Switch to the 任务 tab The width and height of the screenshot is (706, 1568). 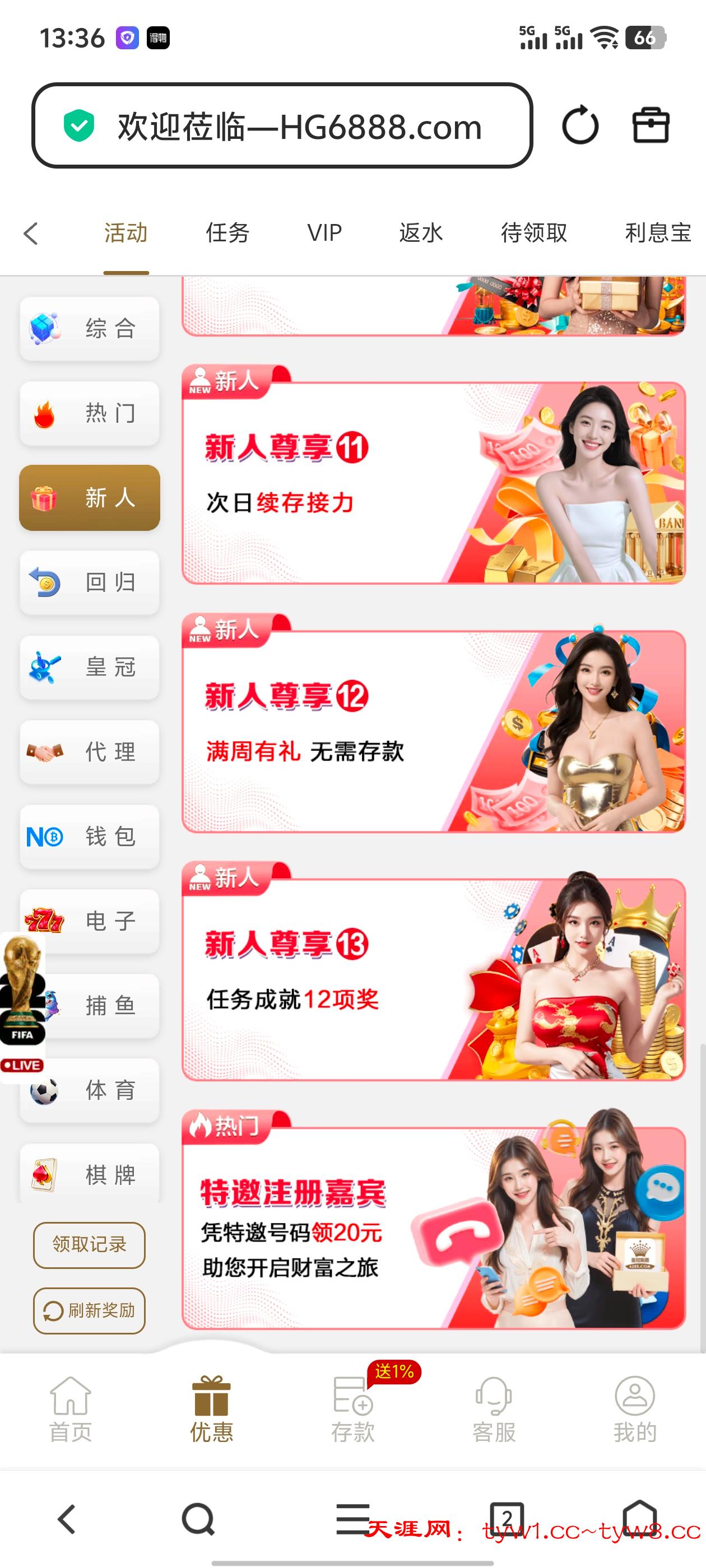click(x=227, y=233)
